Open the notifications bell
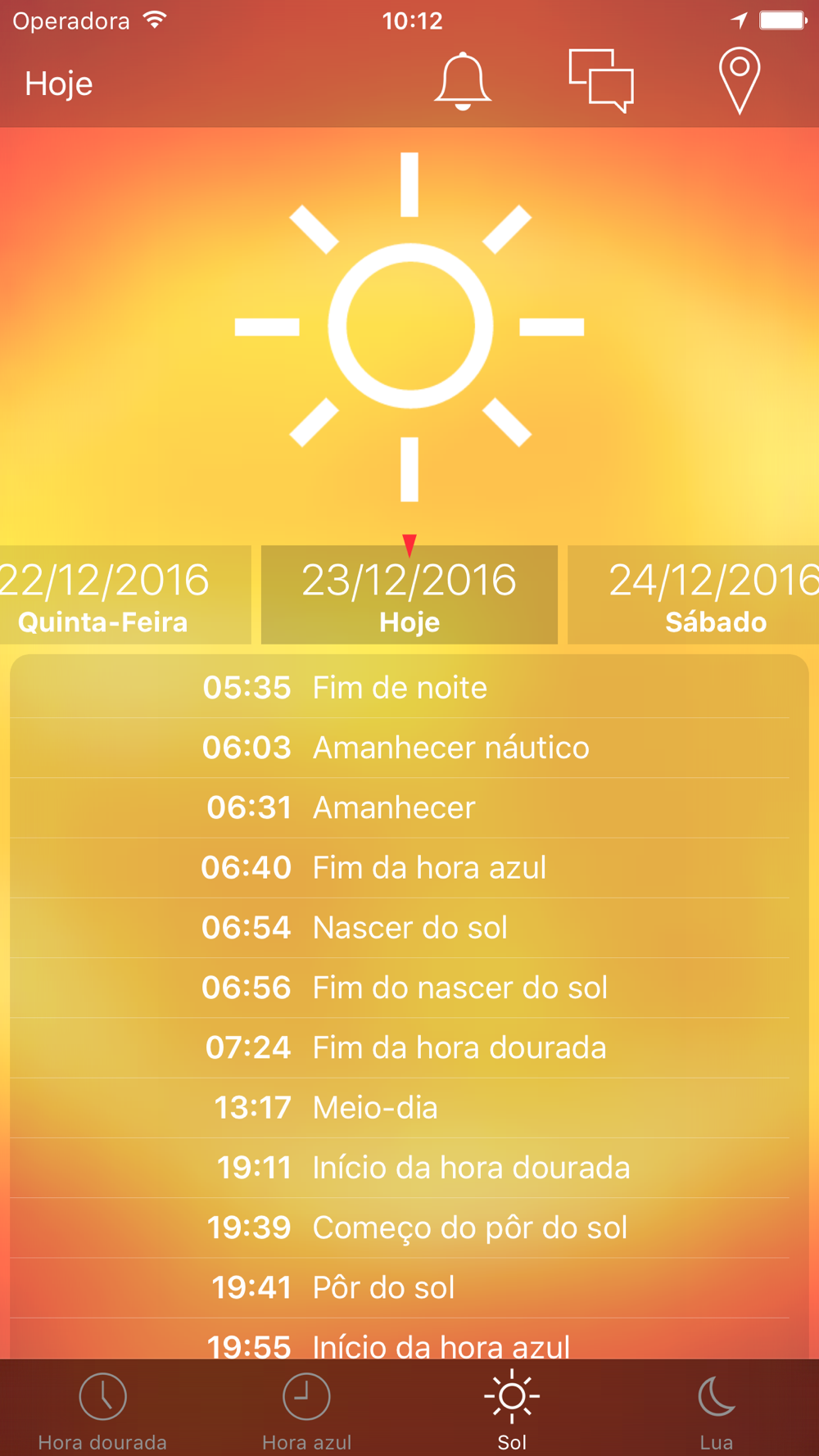Screen dimensions: 819x1456 pos(463,81)
